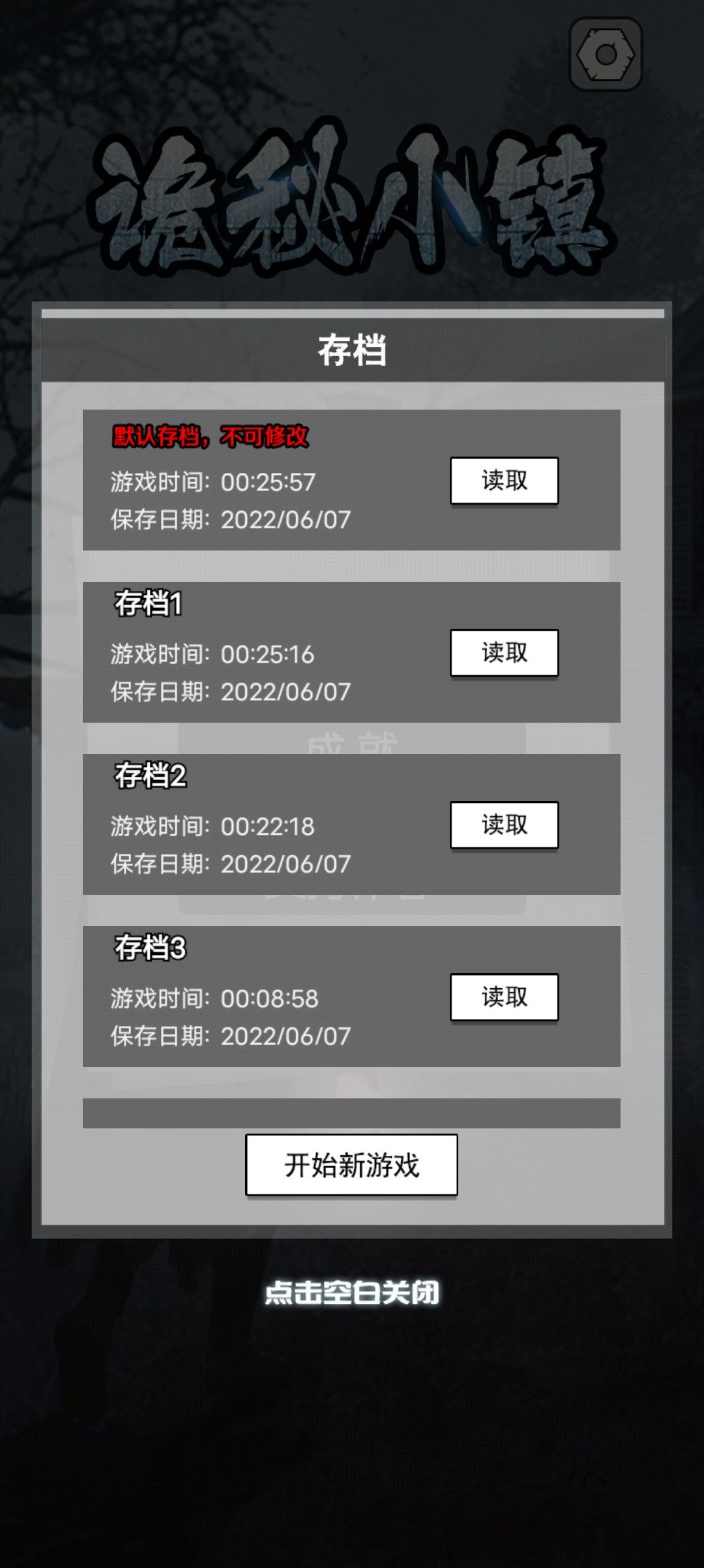
Task: Load 存档2 with its 读取 button
Action: tap(504, 824)
